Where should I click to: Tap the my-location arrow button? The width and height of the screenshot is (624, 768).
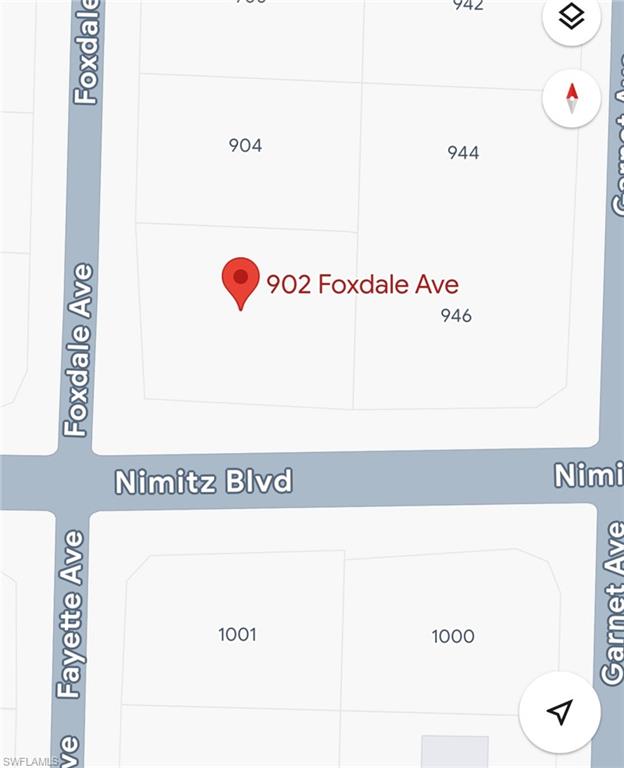point(560,711)
